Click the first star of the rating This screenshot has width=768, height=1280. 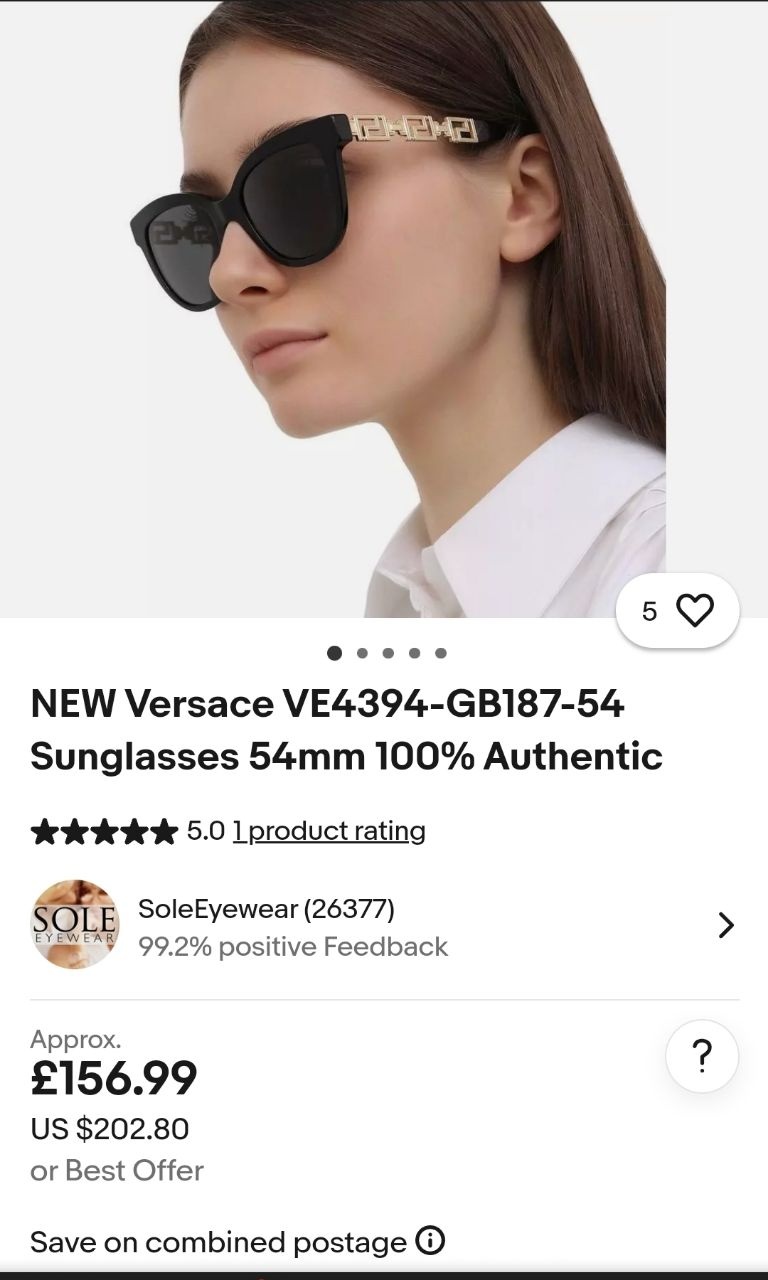click(46, 829)
